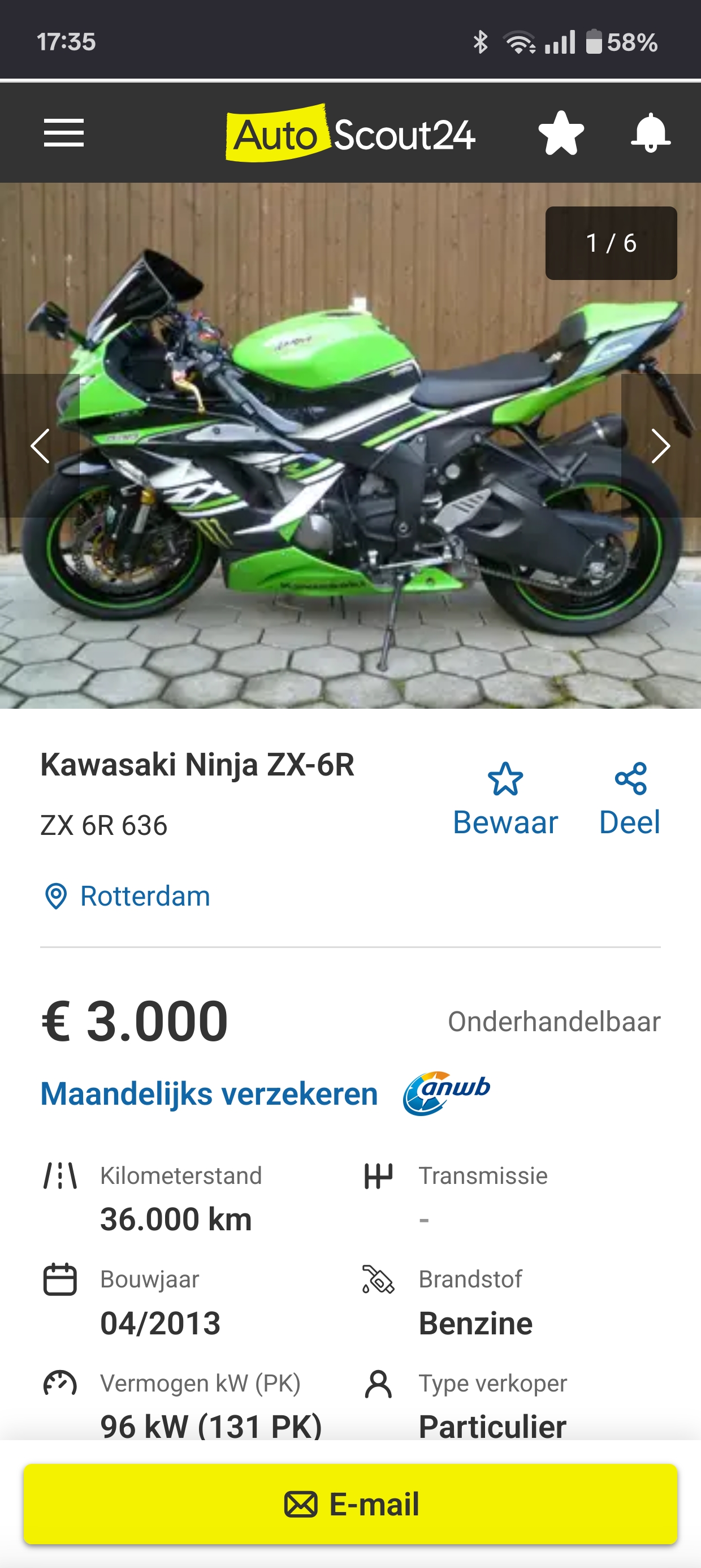Open the Kawasaki photo gallery
The image size is (701, 1568).
pos(350,446)
